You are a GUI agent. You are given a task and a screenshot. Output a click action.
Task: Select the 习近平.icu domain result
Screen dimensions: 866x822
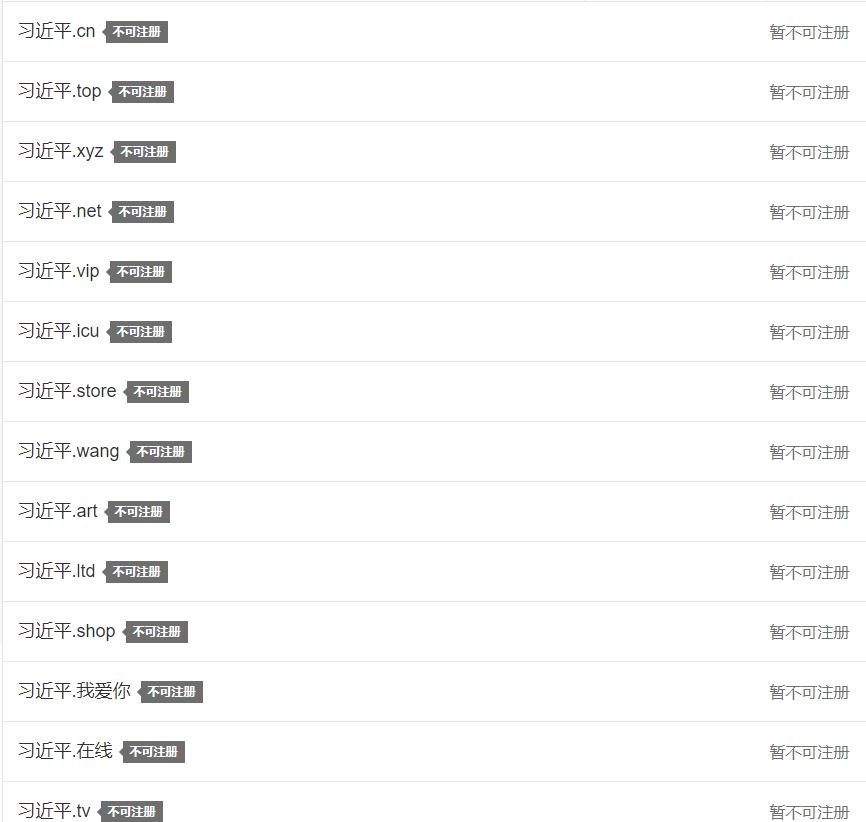click(59, 331)
